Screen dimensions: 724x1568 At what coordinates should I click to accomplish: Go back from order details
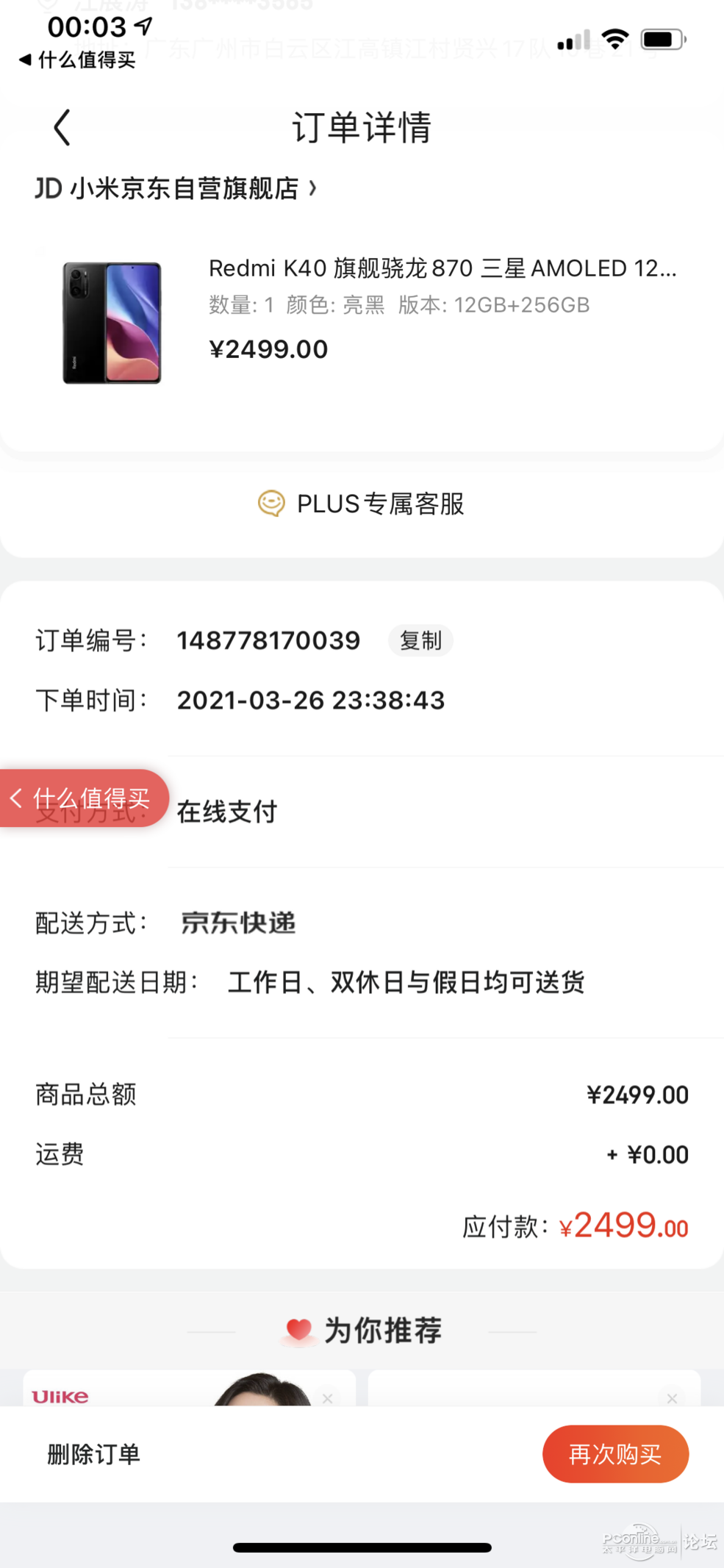click(62, 128)
